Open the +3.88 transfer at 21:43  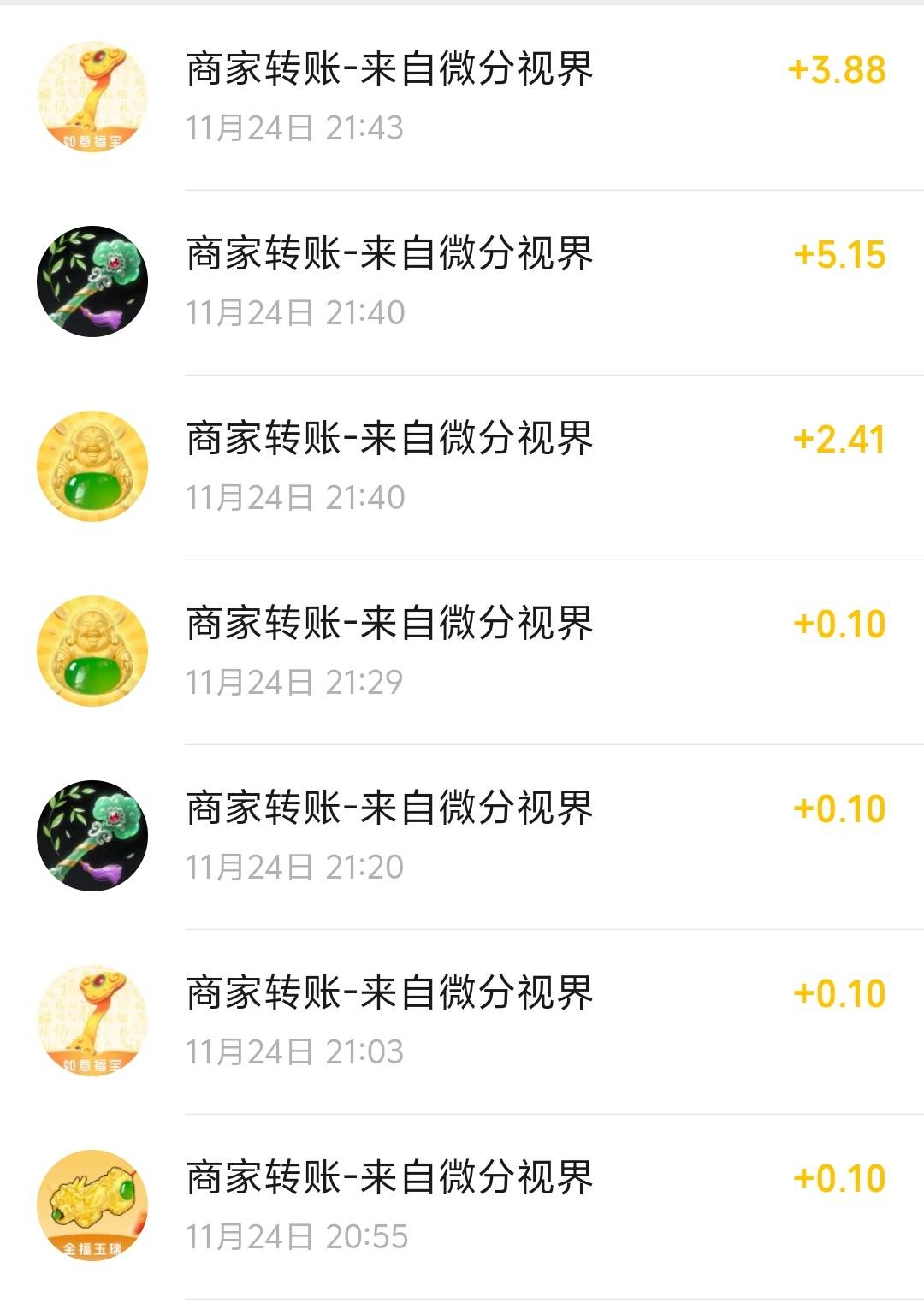click(462, 98)
